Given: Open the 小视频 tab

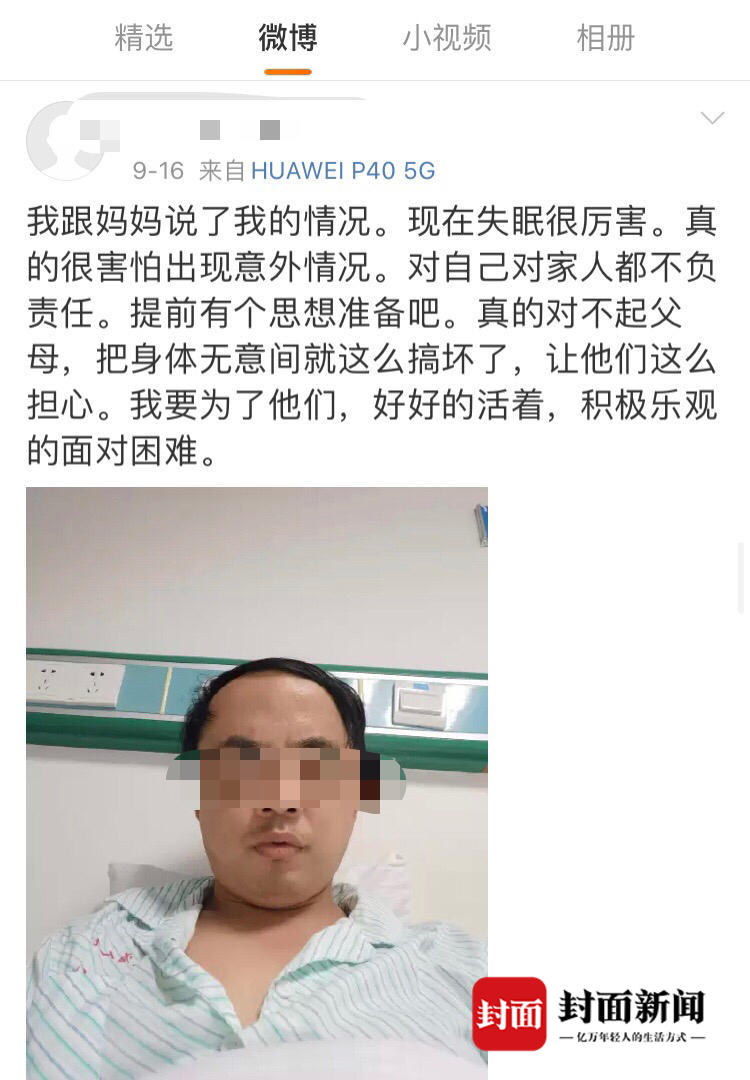Looking at the screenshot, I should click(446, 38).
